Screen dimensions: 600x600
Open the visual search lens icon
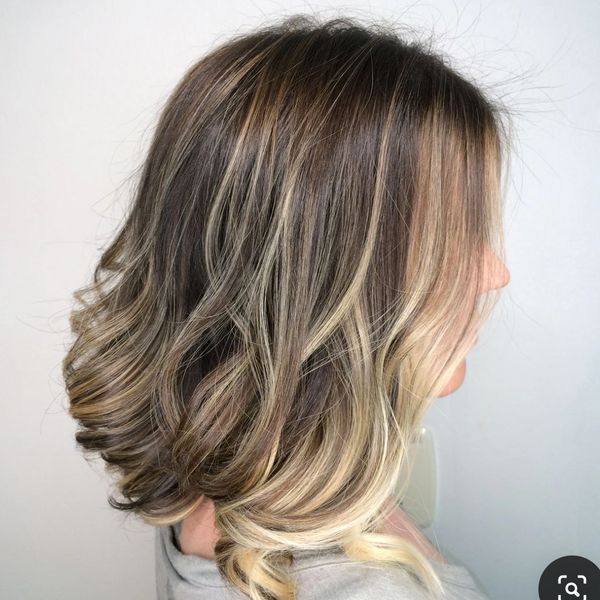[x=572, y=585]
